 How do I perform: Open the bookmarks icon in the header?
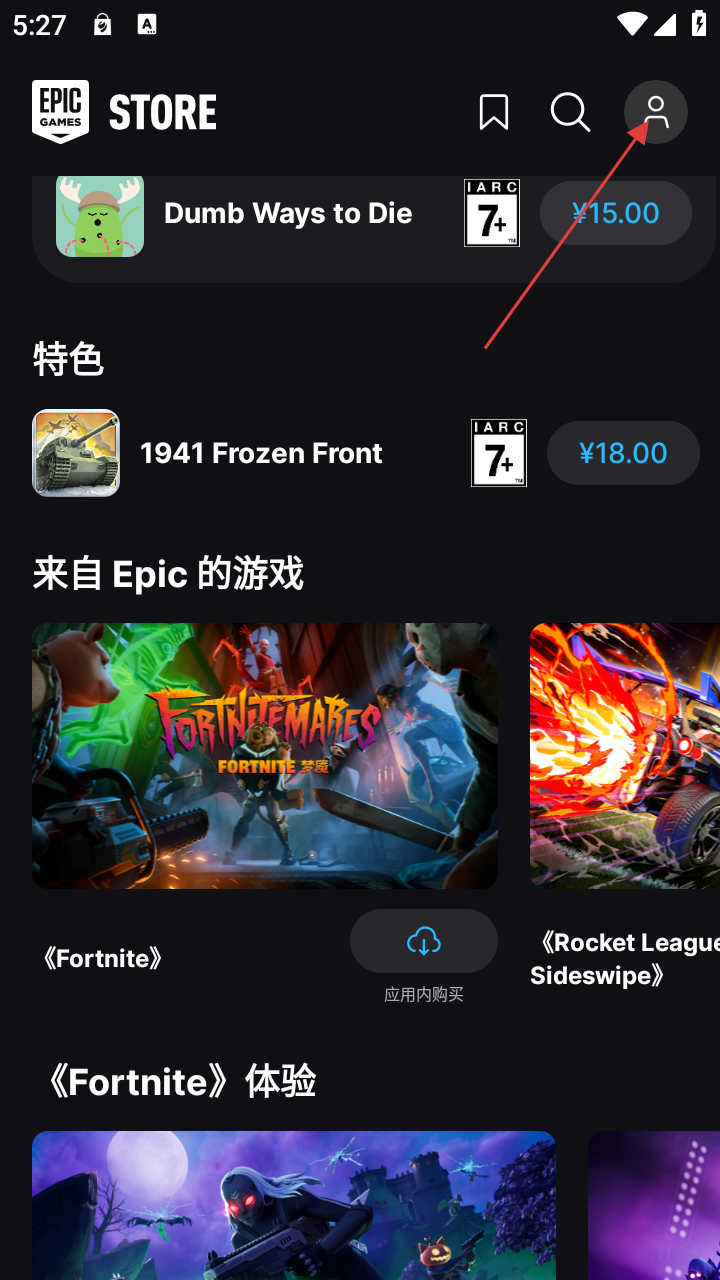point(494,112)
